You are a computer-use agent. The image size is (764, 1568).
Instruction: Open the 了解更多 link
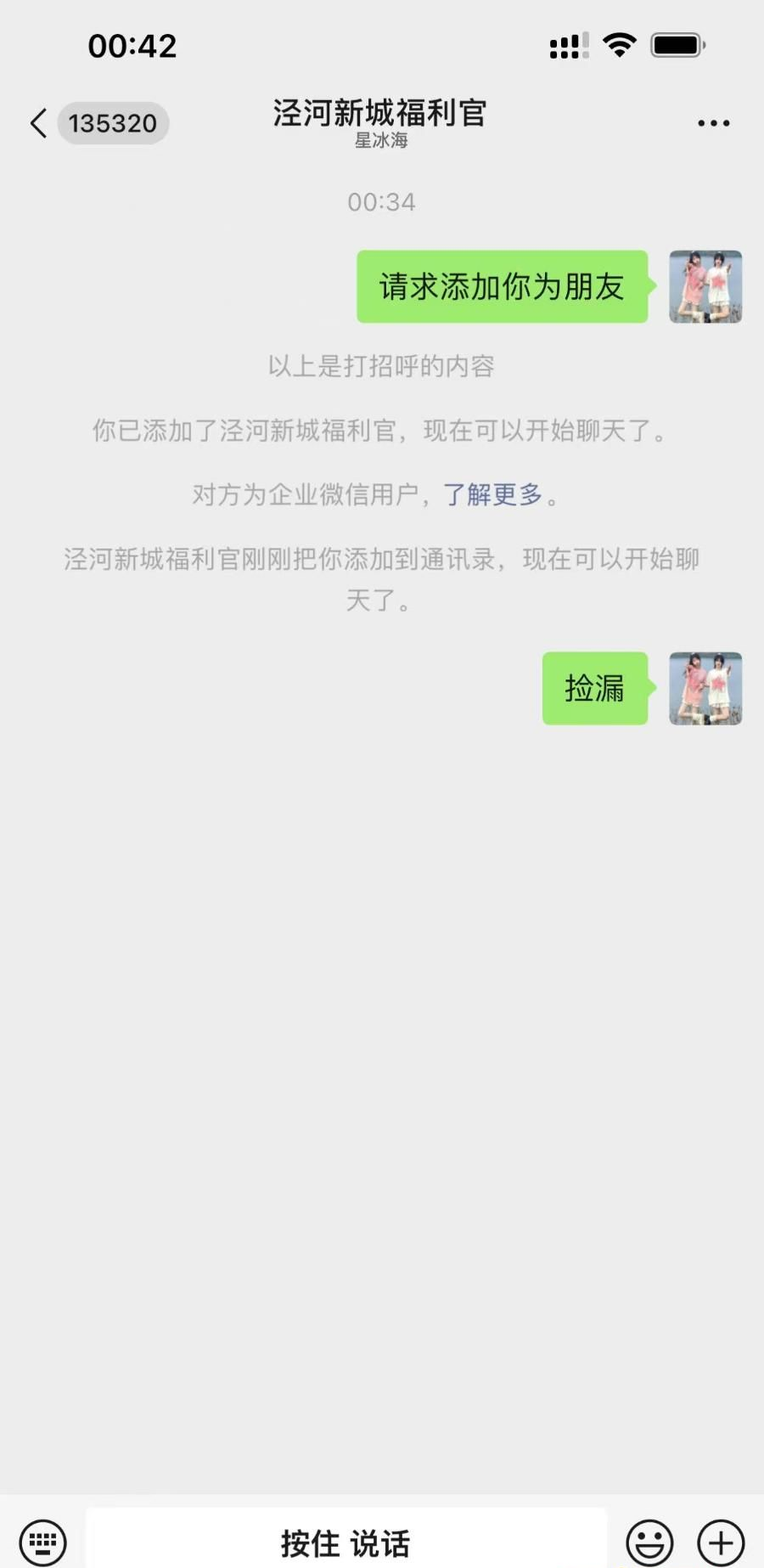(x=492, y=494)
